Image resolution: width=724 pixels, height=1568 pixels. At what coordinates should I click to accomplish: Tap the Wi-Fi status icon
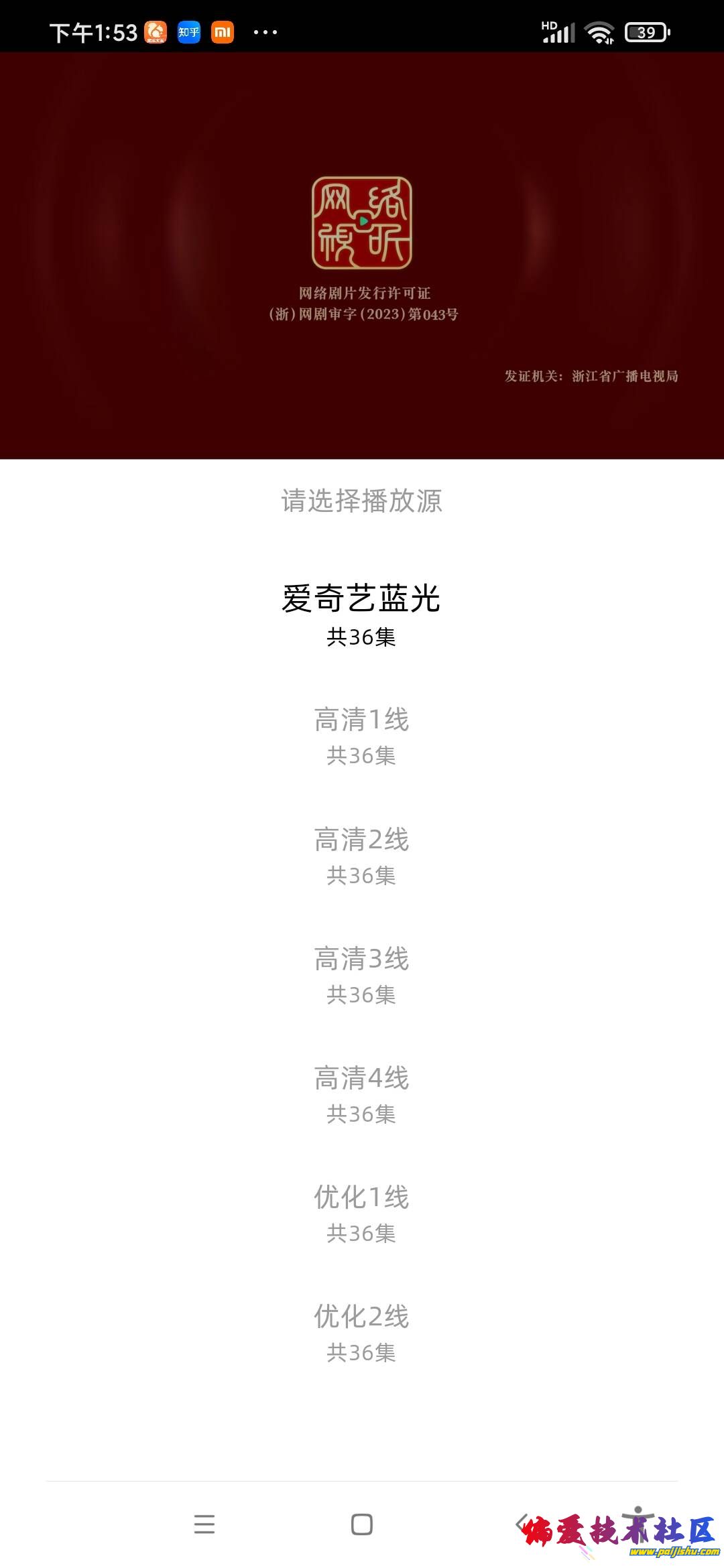point(600,30)
